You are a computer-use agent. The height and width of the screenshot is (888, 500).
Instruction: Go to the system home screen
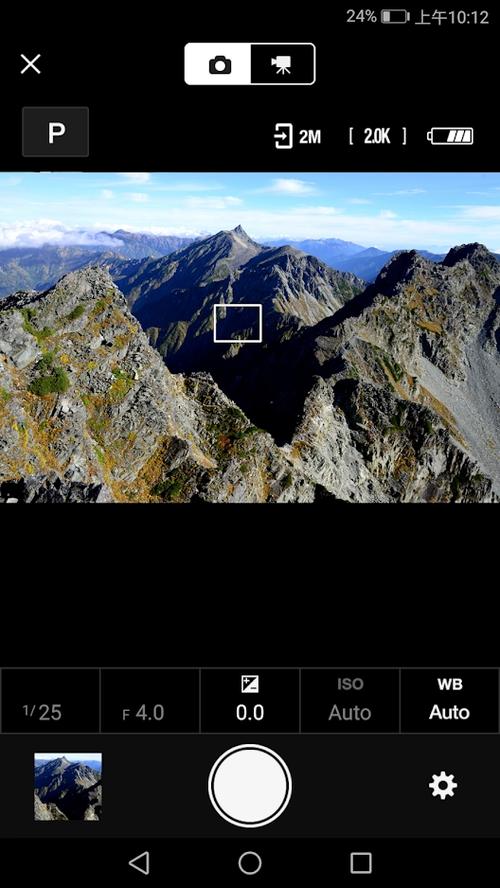tap(250, 863)
